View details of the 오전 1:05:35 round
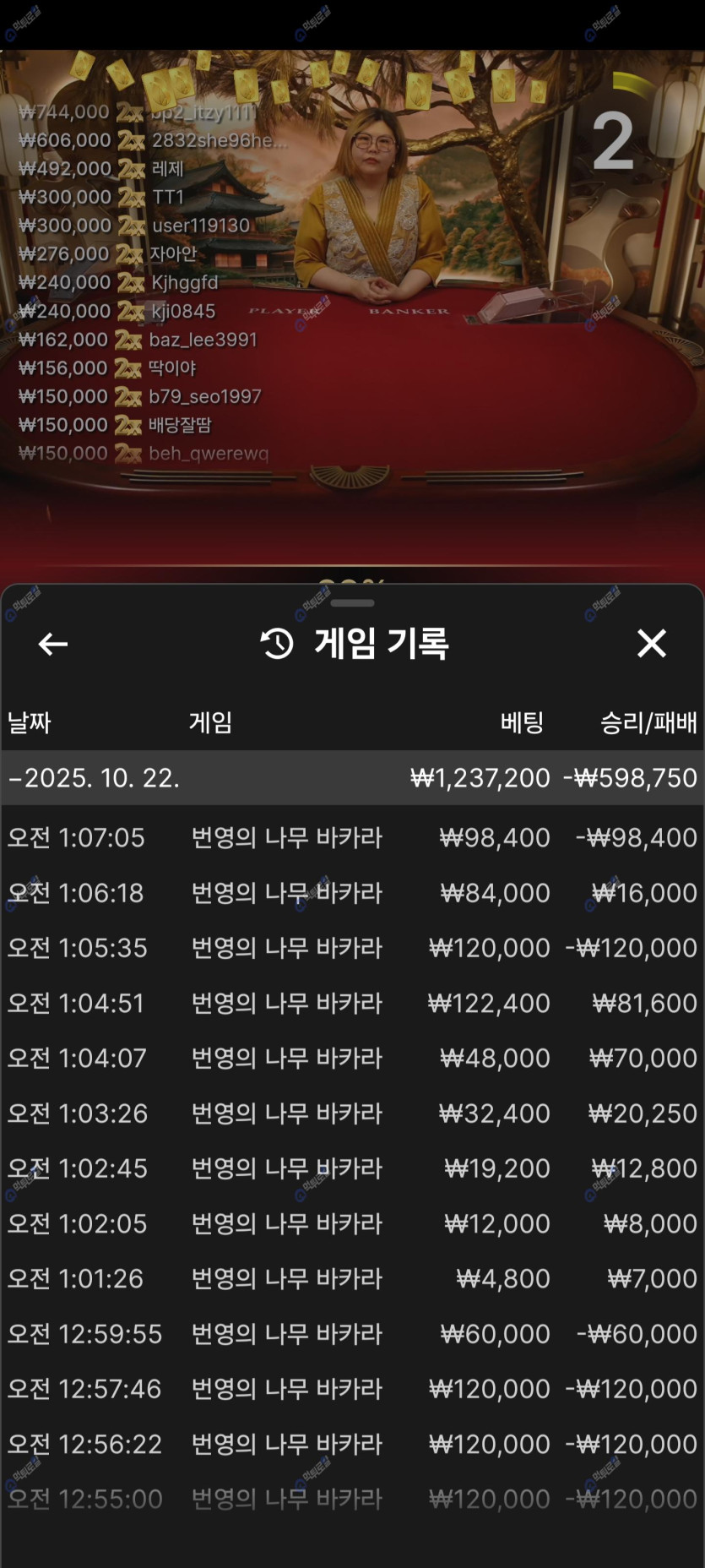The height and width of the screenshot is (1568, 705). [x=352, y=948]
